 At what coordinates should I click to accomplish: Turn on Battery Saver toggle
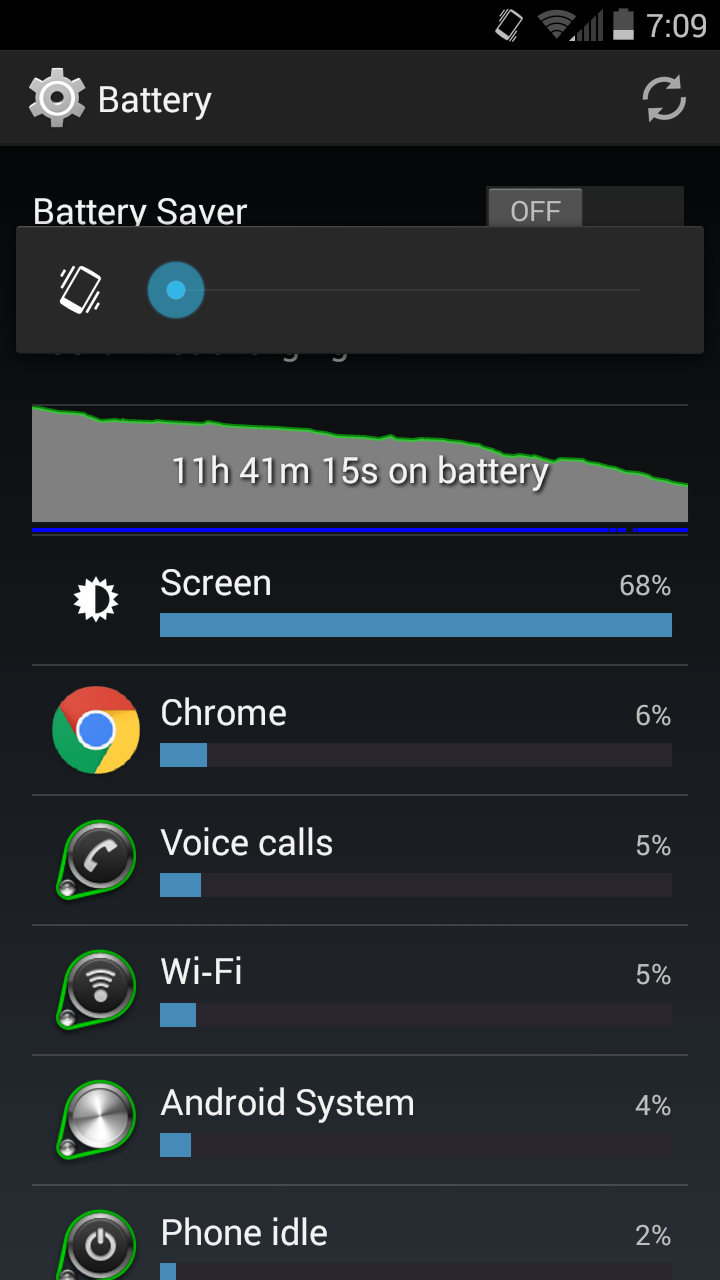click(584, 210)
